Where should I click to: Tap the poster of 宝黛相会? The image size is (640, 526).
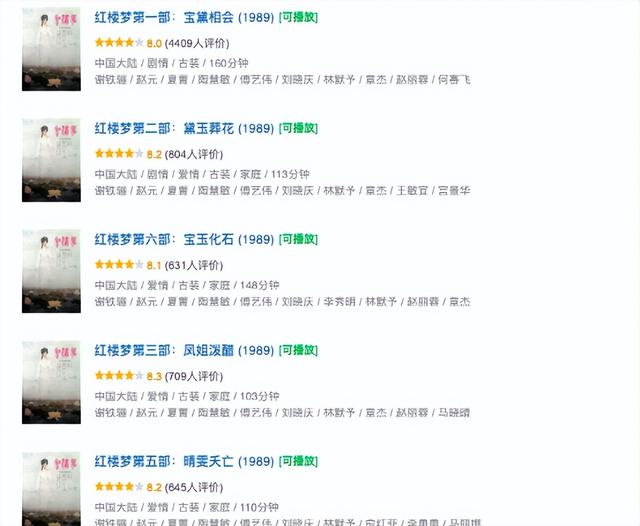pyautogui.click(x=51, y=50)
